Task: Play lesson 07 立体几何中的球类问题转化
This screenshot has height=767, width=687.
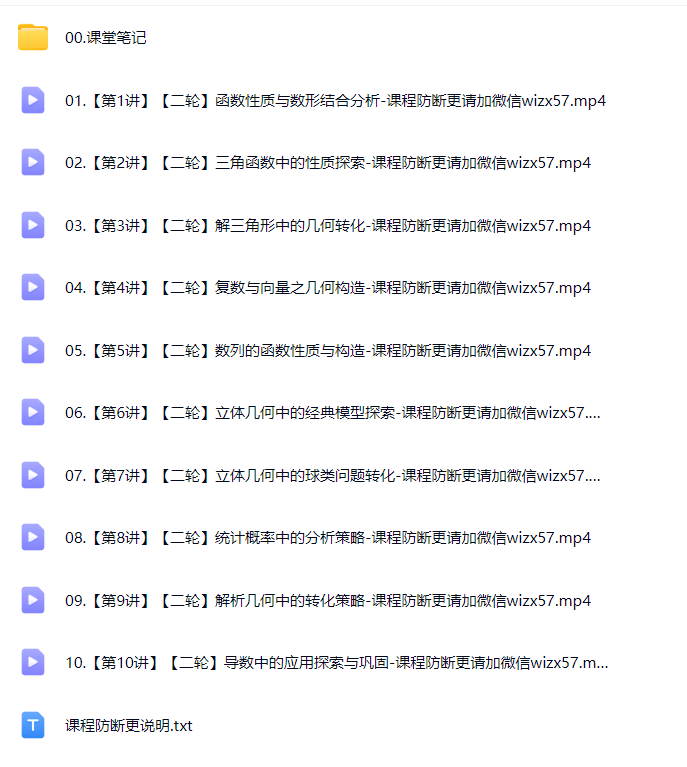Action: tap(332, 476)
